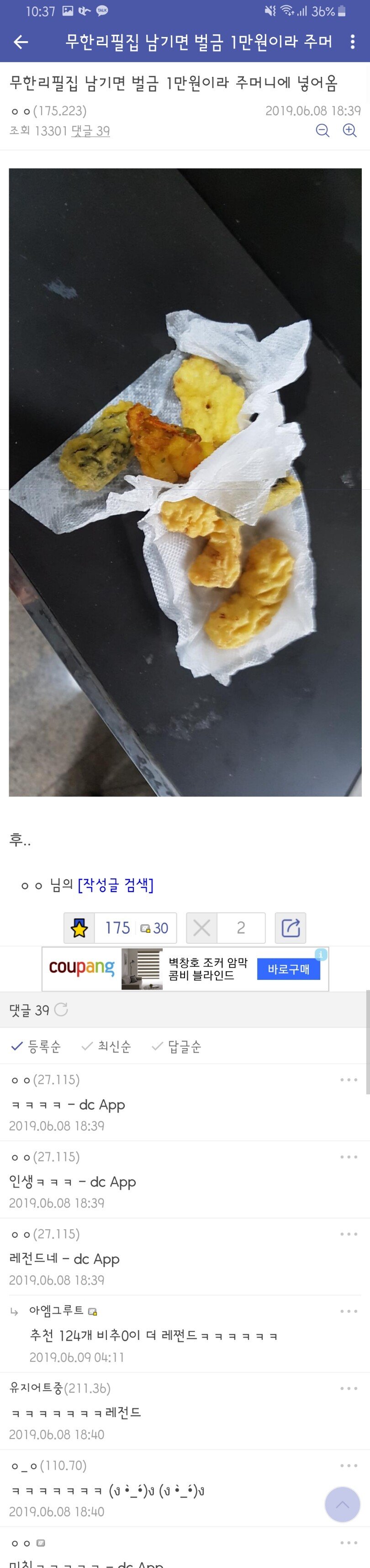Open options for 유지어트중's comment
Screen dimensions: 370x1568
[x=349, y=1388]
